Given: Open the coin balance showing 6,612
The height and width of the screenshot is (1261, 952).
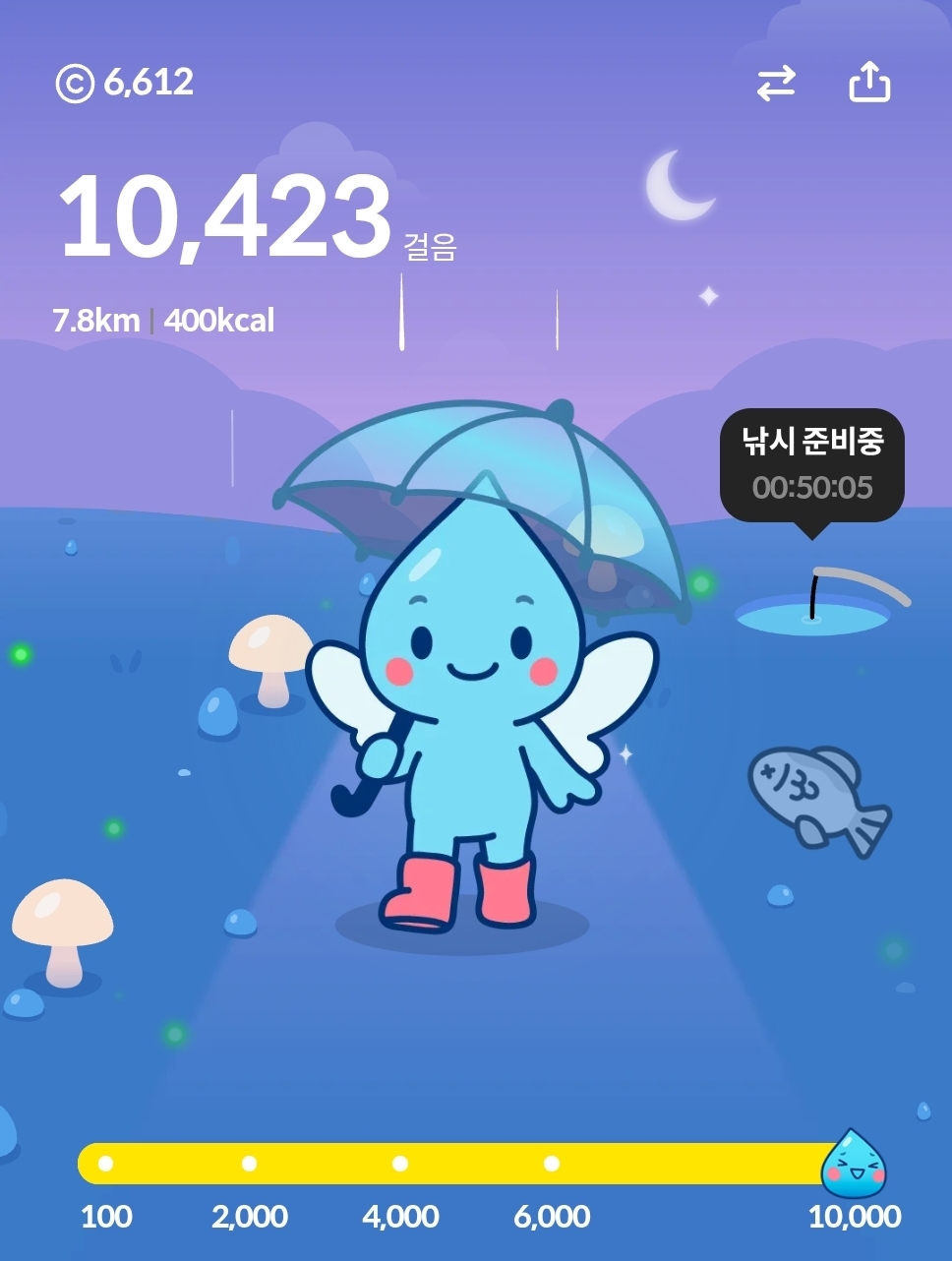Looking at the screenshot, I should point(125,83).
